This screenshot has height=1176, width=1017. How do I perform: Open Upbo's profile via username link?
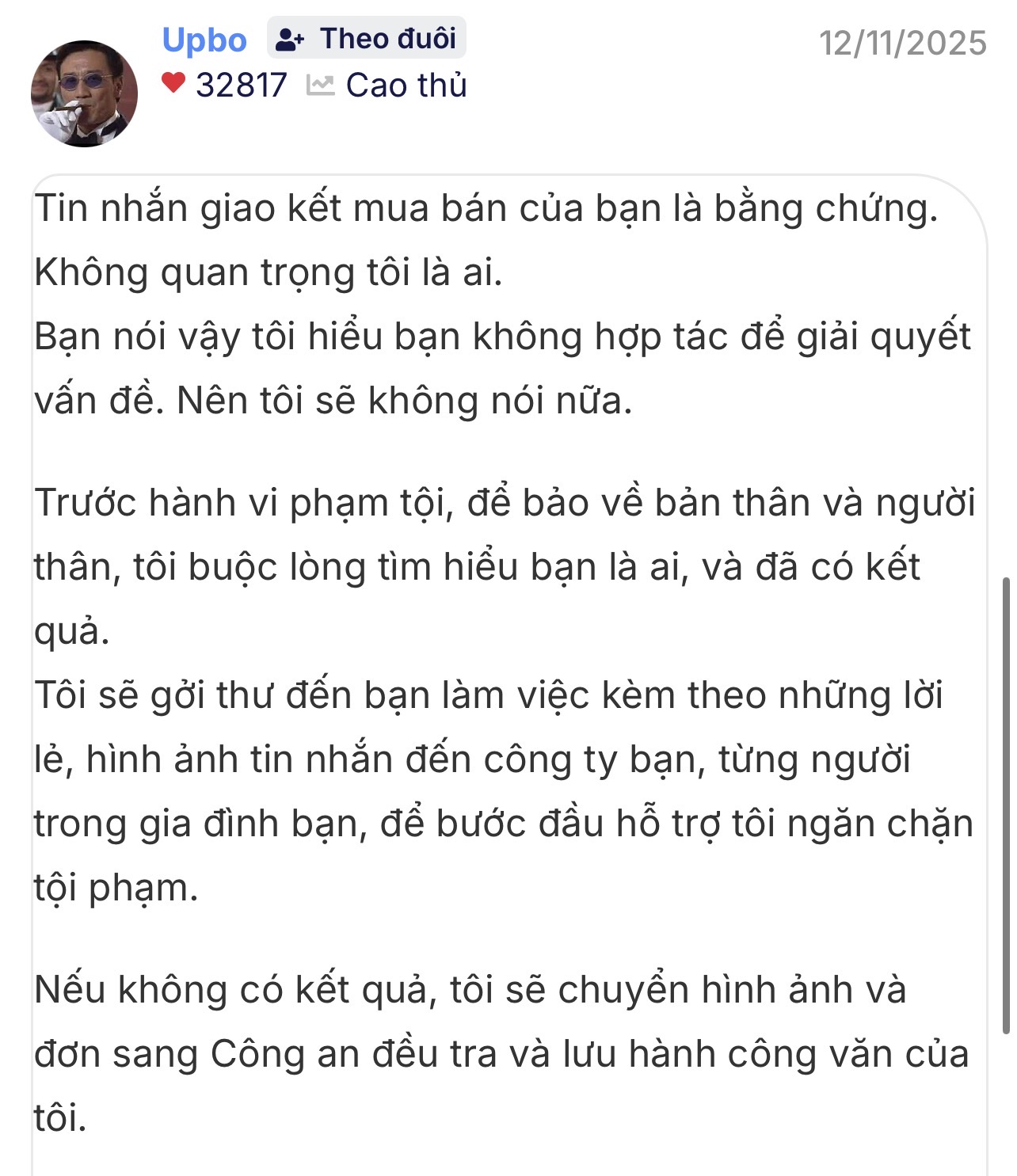point(204,40)
